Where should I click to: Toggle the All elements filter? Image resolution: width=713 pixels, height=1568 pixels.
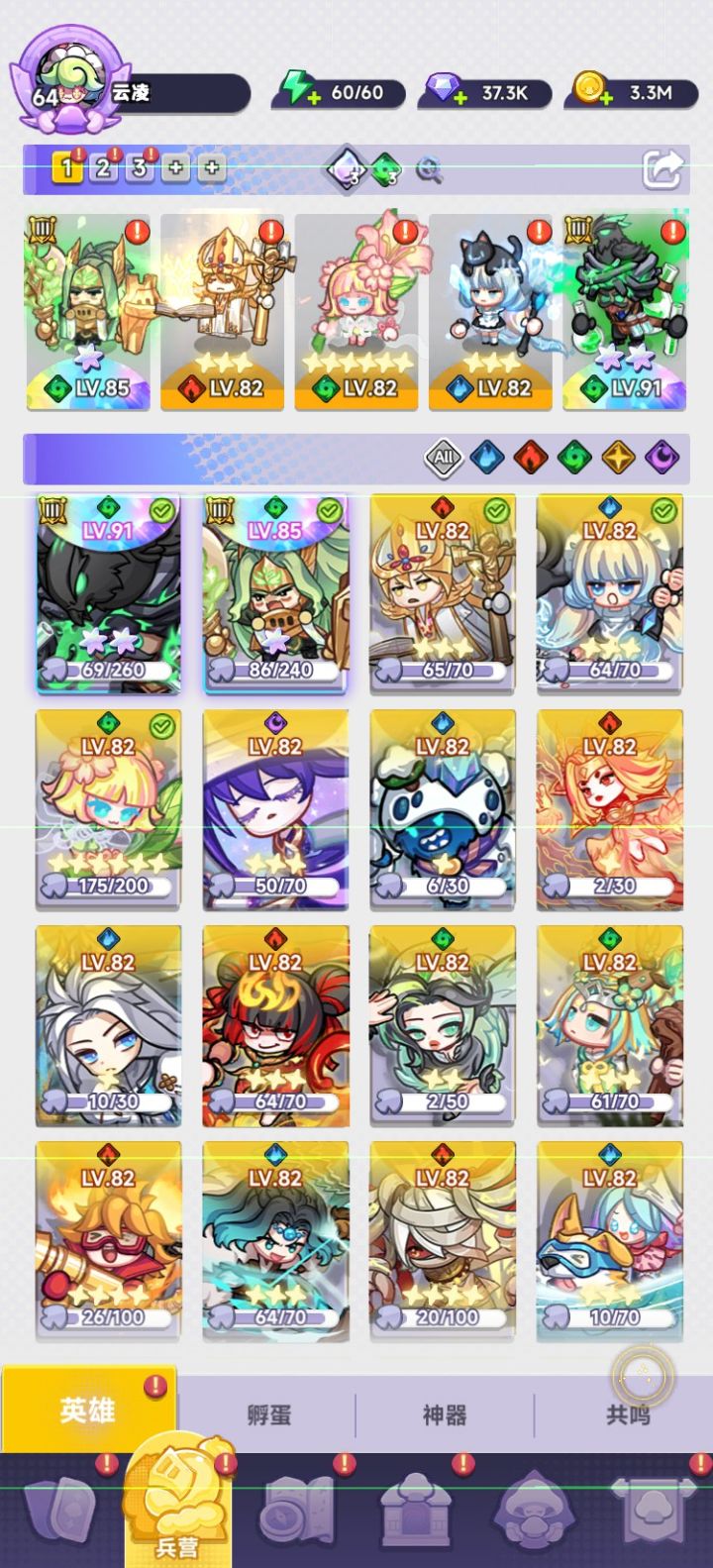pyautogui.click(x=444, y=457)
